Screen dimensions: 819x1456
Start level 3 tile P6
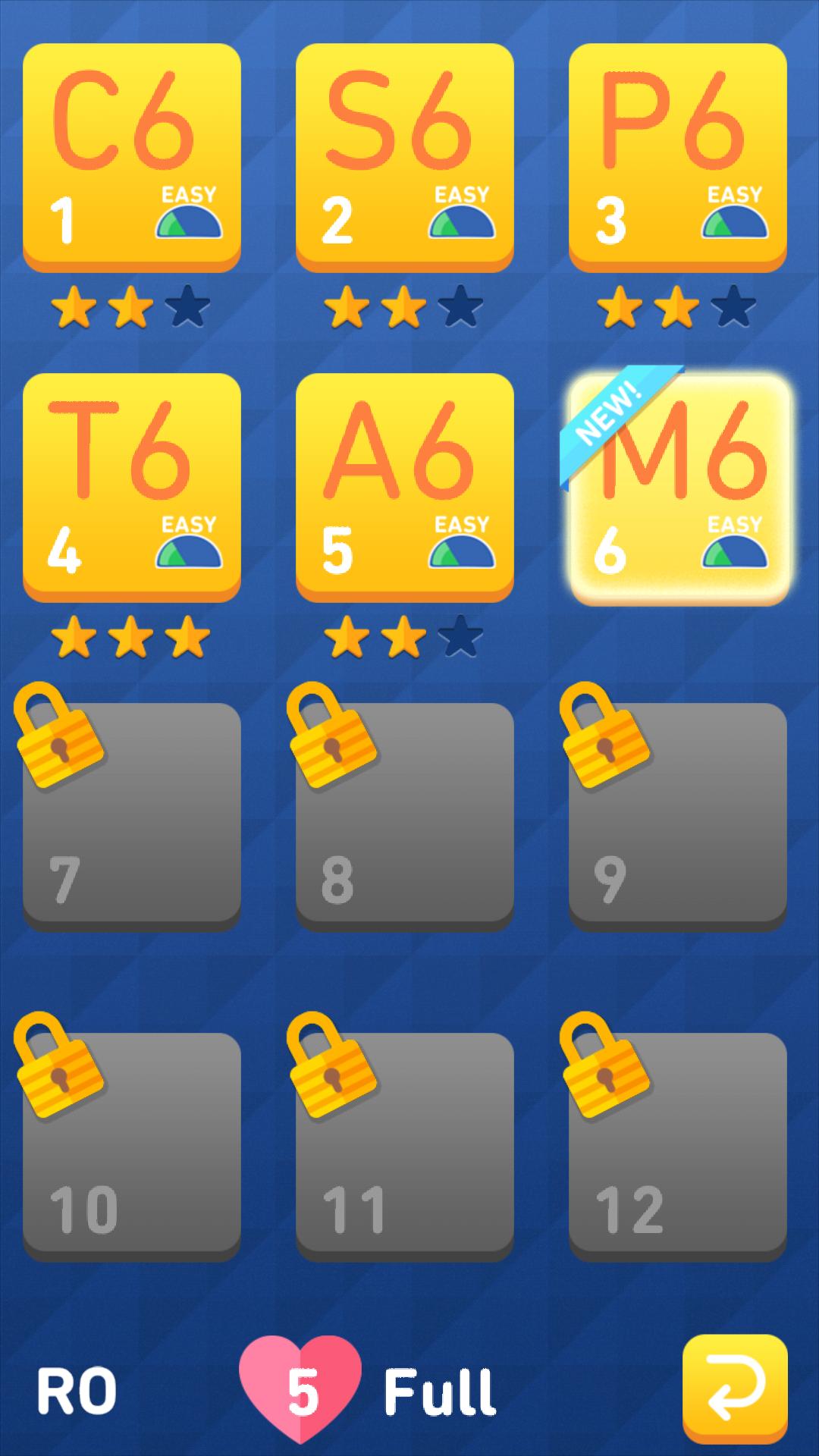[678, 157]
